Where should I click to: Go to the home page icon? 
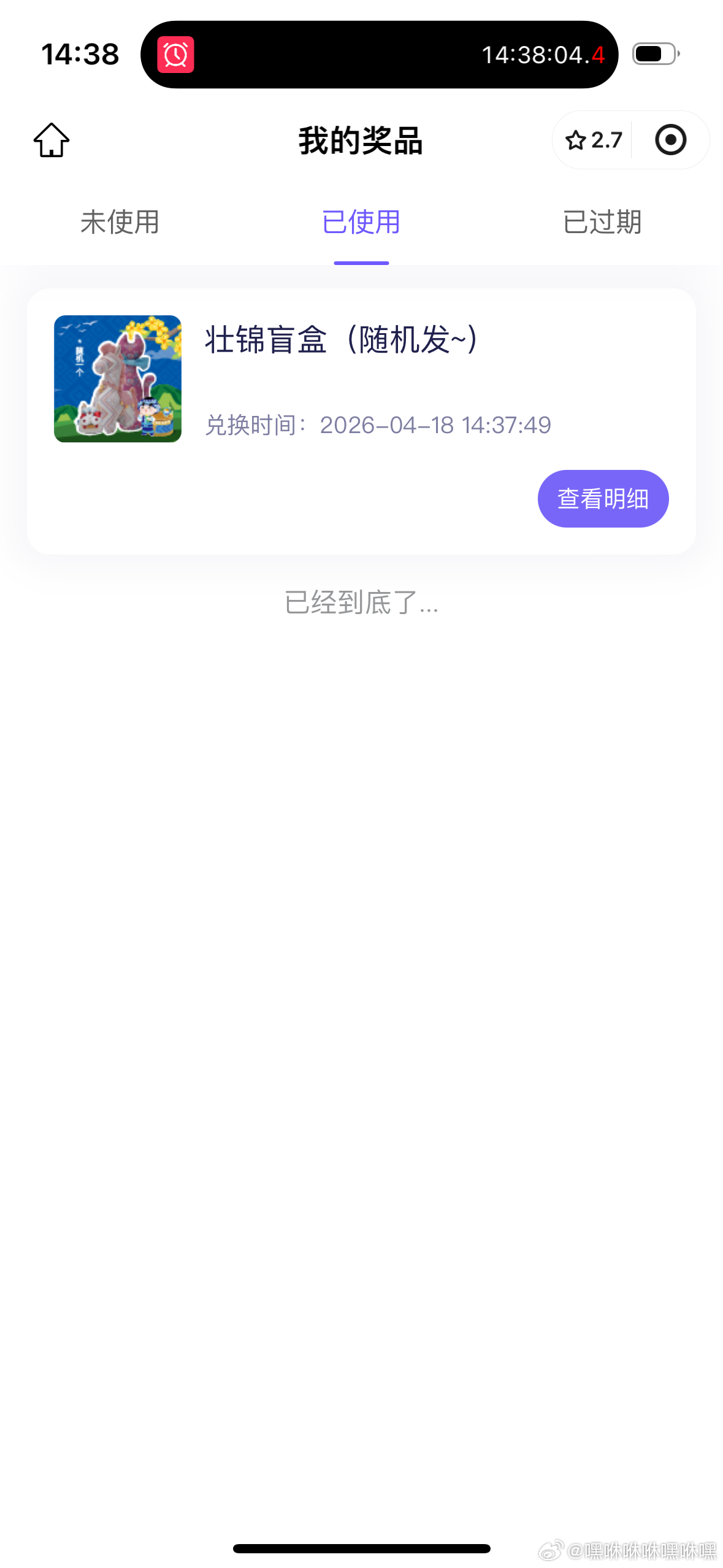52,140
